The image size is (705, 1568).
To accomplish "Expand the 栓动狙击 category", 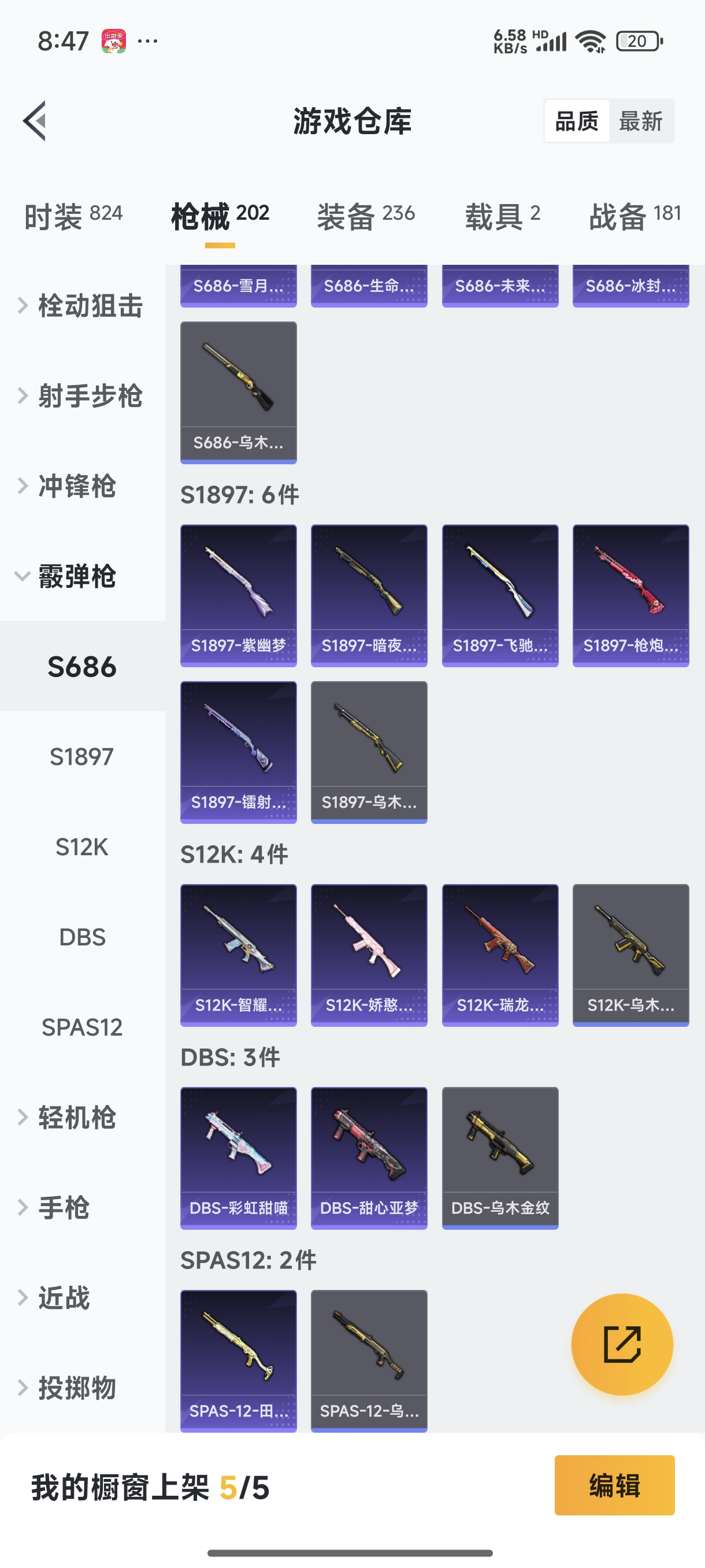I will click(x=82, y=306).
